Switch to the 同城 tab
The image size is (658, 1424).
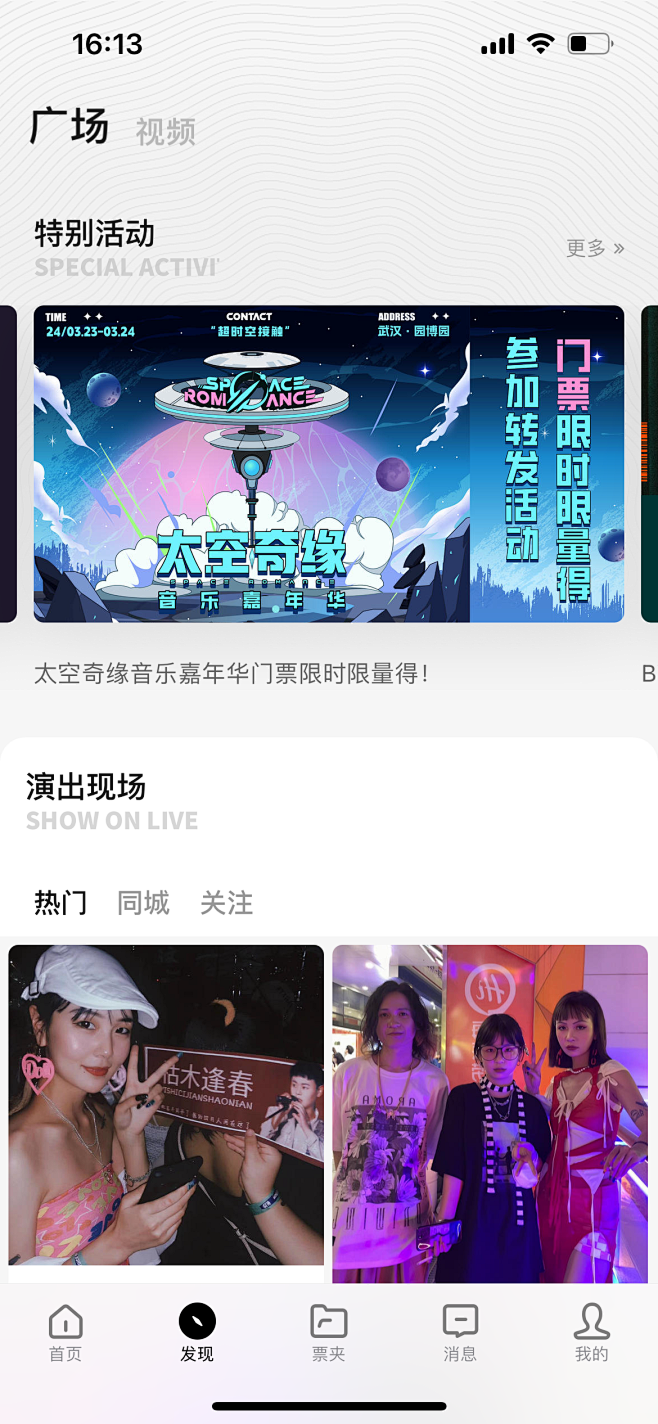click(x=143, y=903)
